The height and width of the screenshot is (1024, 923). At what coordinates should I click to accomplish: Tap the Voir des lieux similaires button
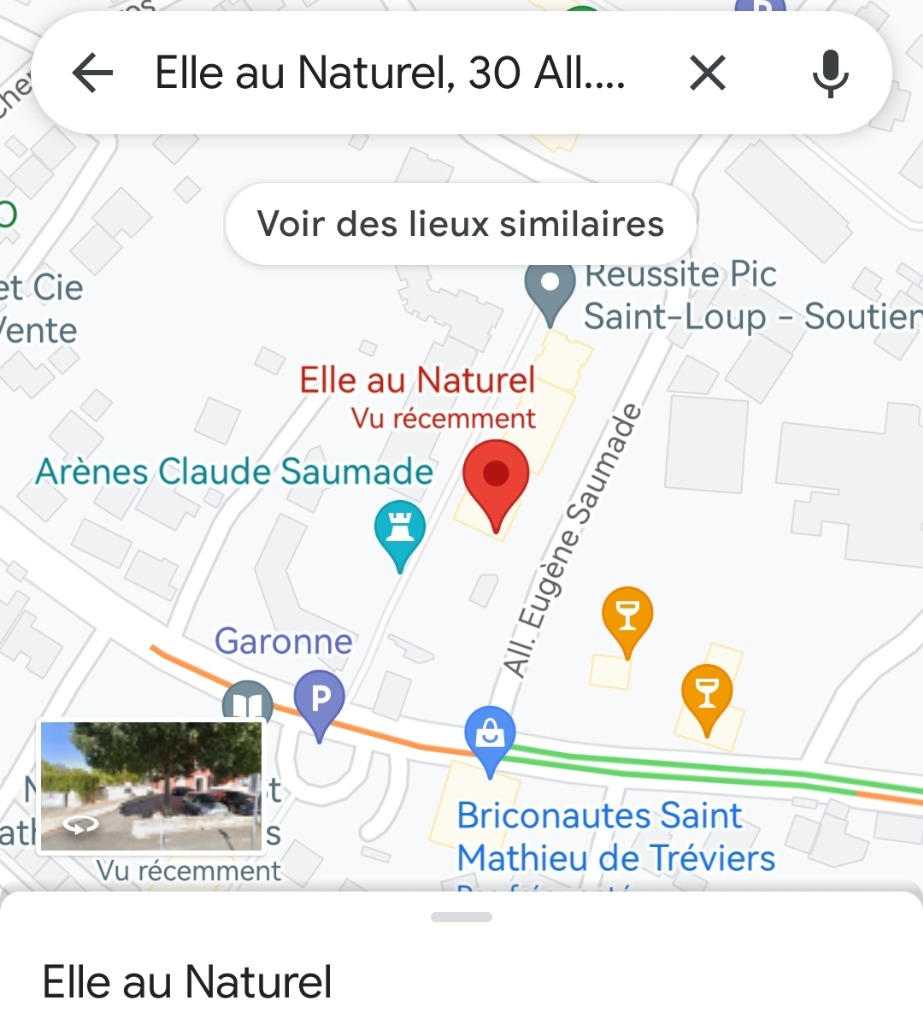(460, 224)
